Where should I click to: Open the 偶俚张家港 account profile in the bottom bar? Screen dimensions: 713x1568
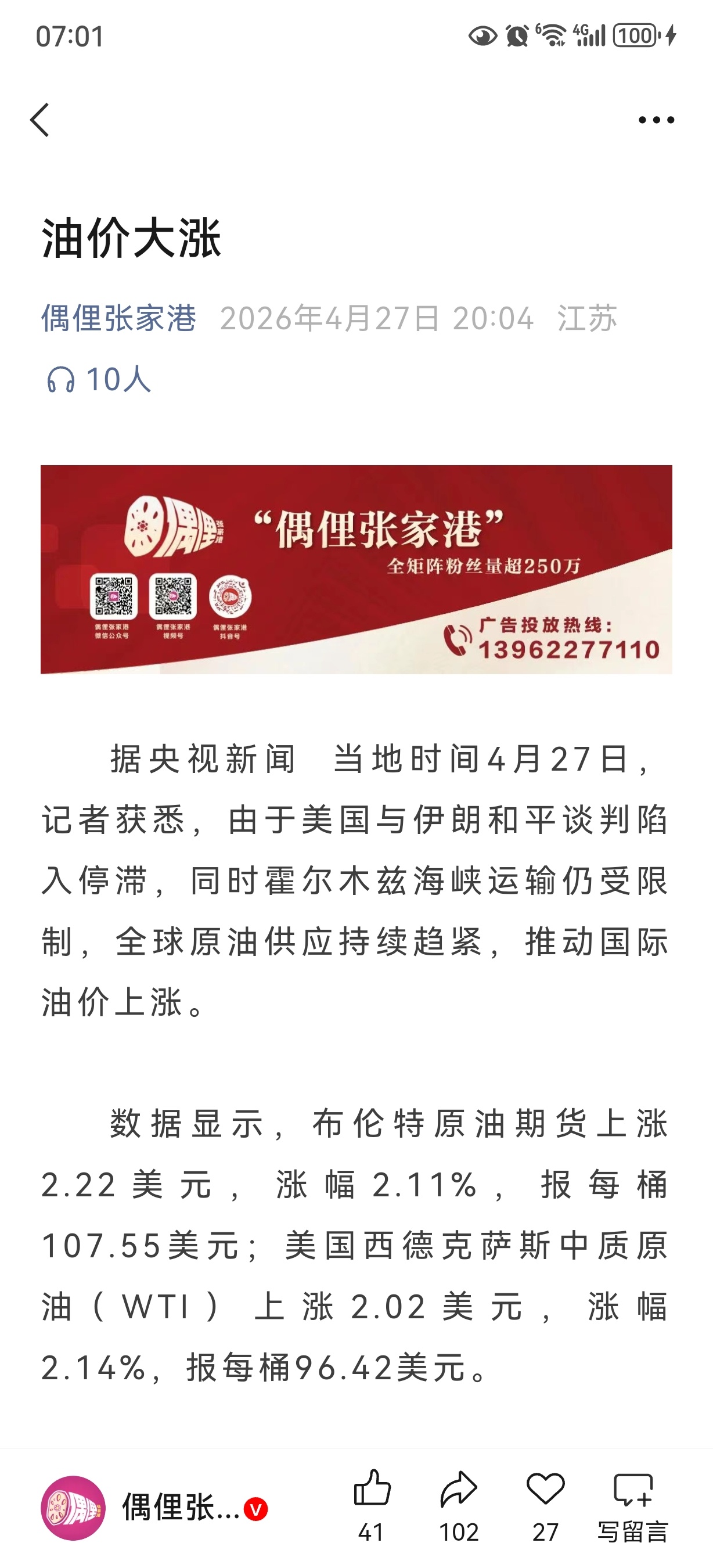(152, 1508)
